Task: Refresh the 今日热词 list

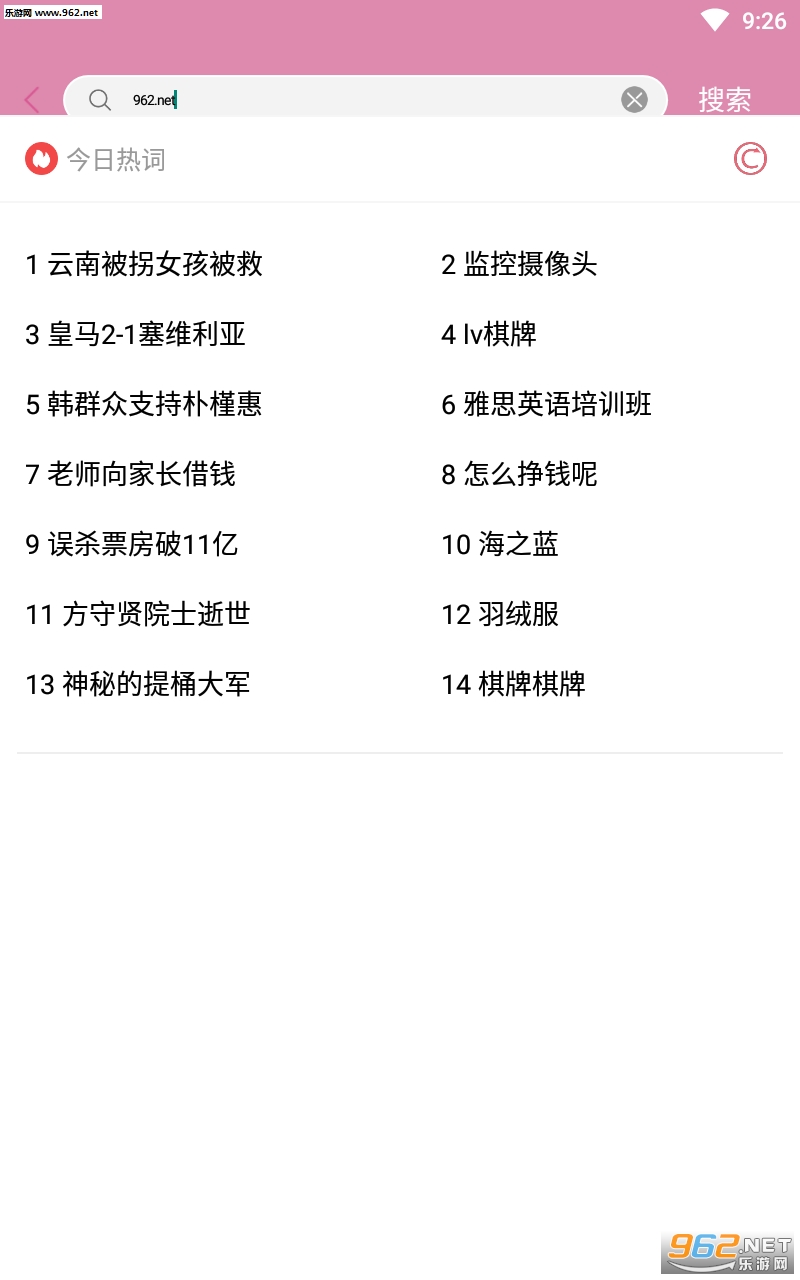Action: pyautogui.click(x=750, y=159)
